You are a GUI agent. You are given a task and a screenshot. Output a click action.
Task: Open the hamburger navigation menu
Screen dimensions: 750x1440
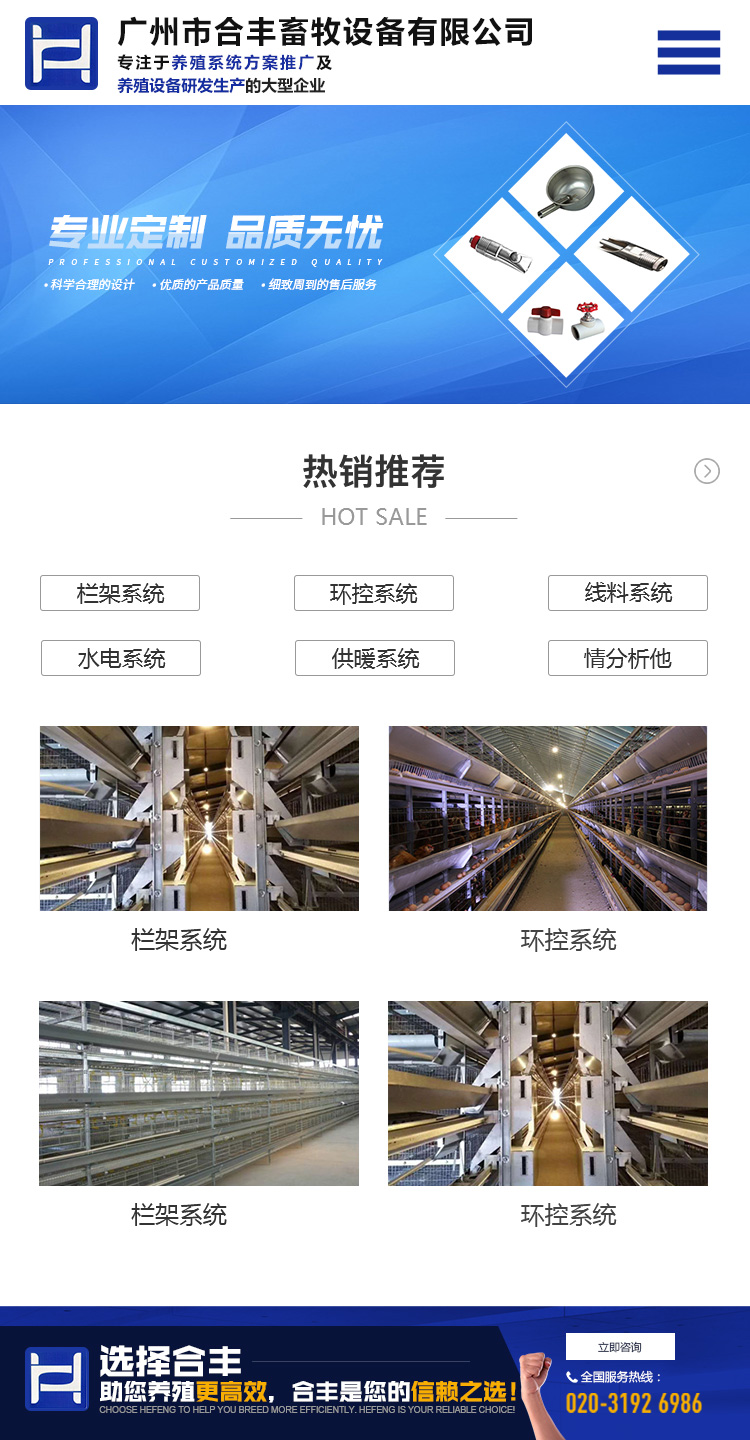pyautogui.click(x=688, y=52)
